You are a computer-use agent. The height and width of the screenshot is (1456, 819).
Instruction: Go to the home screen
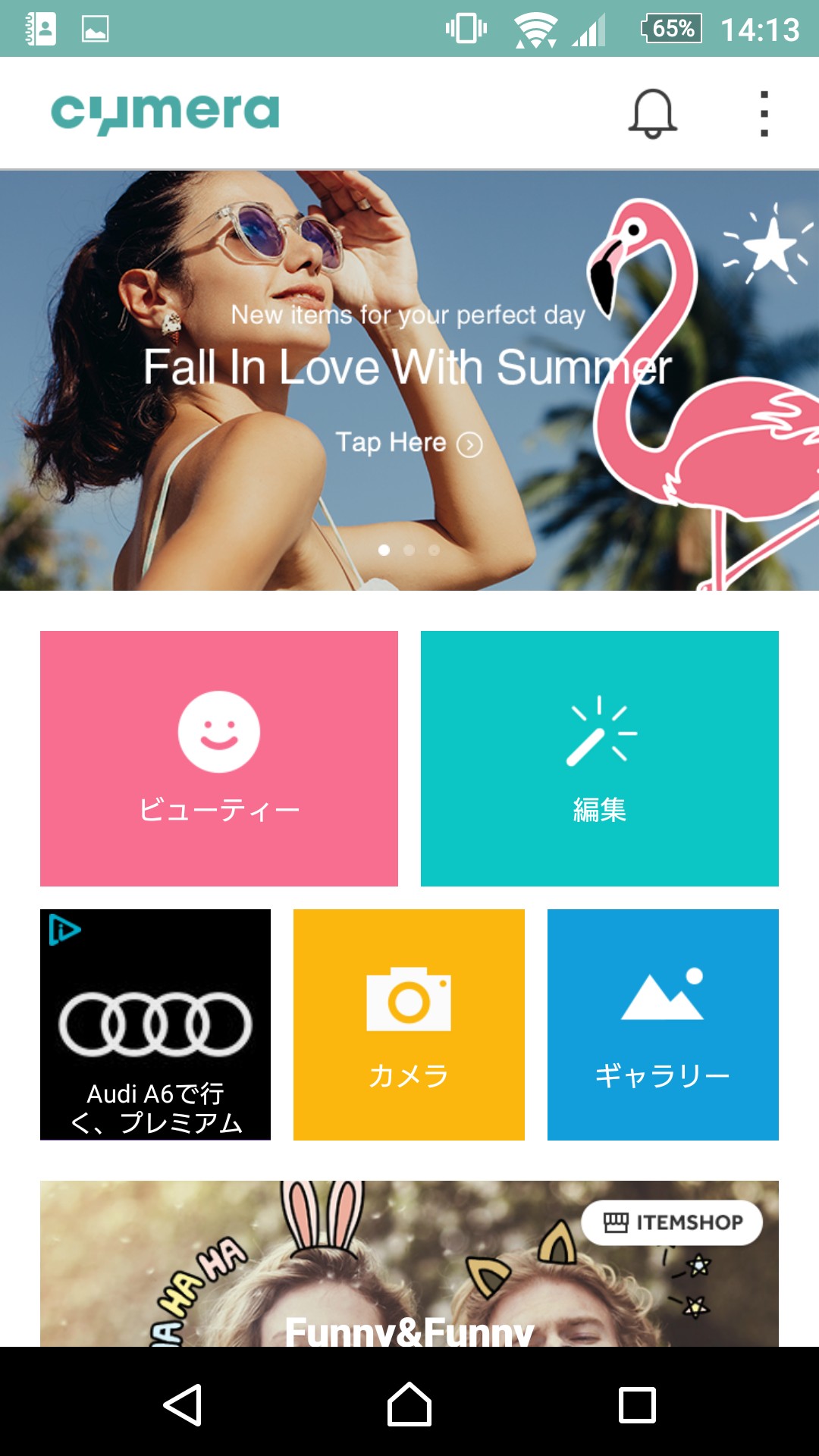coord(409,1404)
